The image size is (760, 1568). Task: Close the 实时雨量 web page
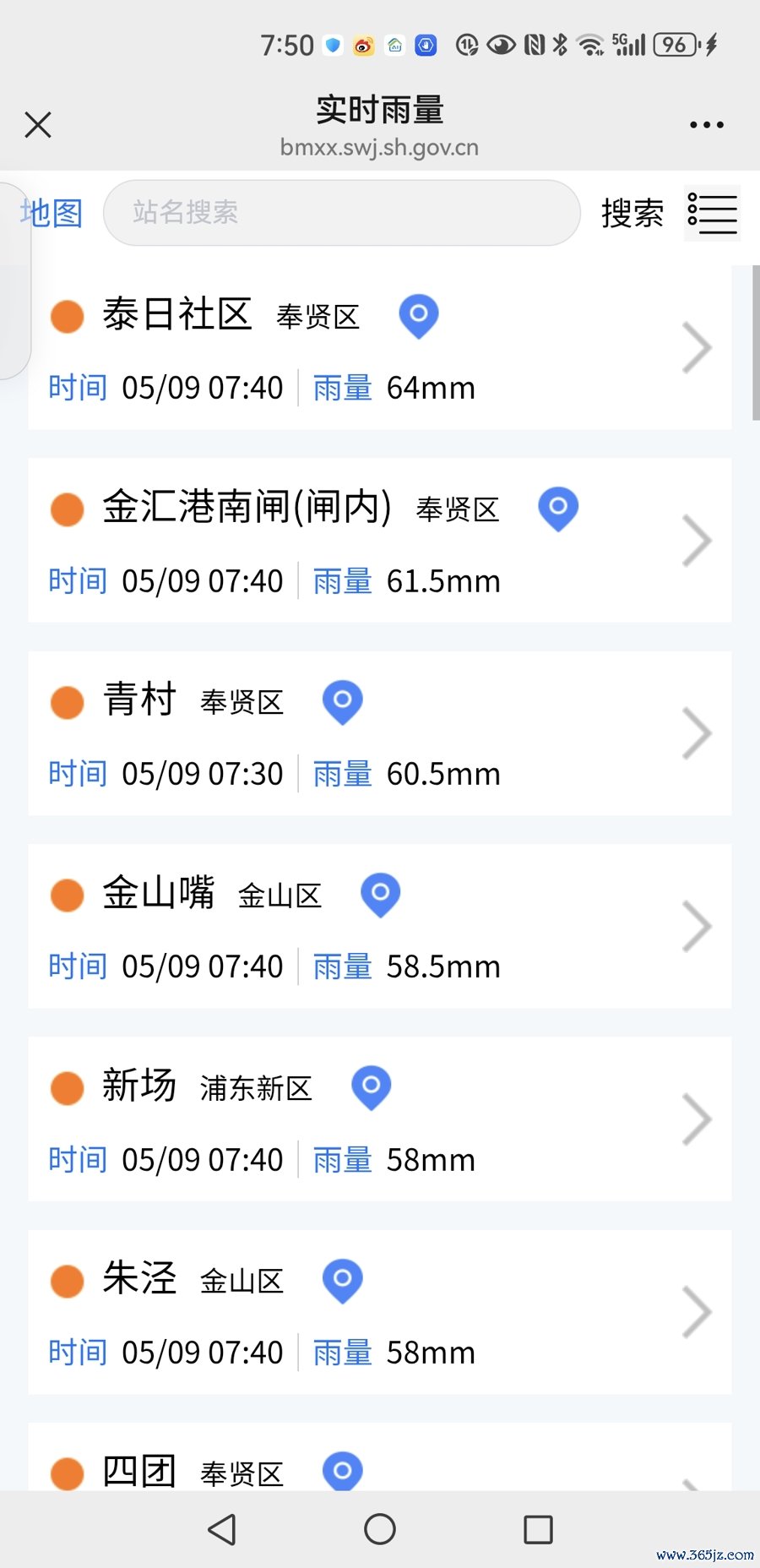(x=38, y=125)
